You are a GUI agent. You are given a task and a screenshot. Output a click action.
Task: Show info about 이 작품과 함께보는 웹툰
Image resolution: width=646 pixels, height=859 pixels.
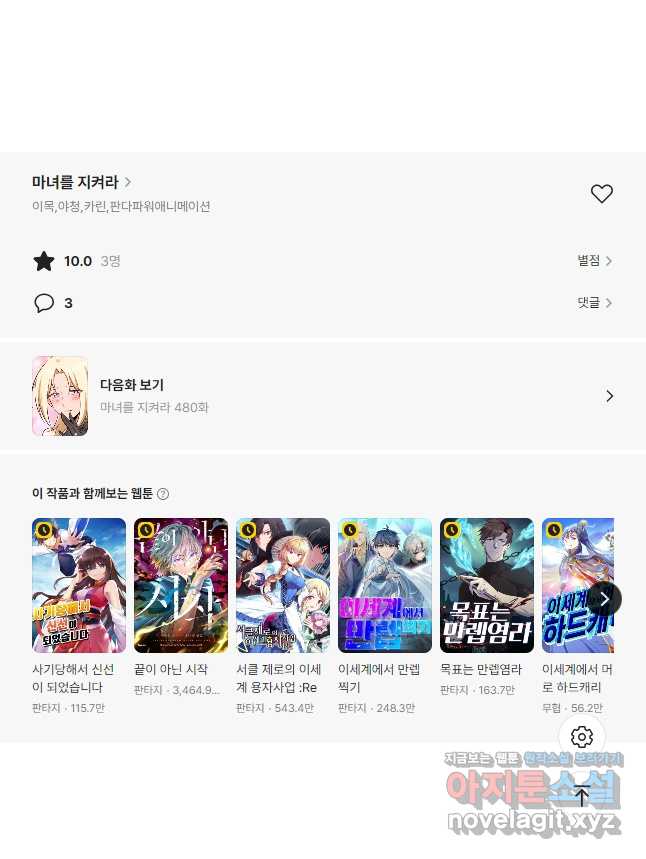pos(163,494)
